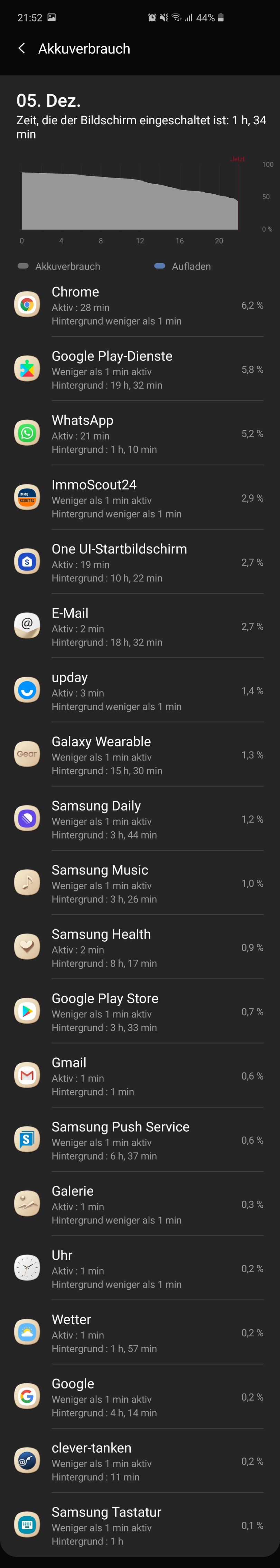Image resolution: width=280 pixels, height=1568 pixels.
Task: Open Samsung Health battery details
Action: tap(140, 948)
